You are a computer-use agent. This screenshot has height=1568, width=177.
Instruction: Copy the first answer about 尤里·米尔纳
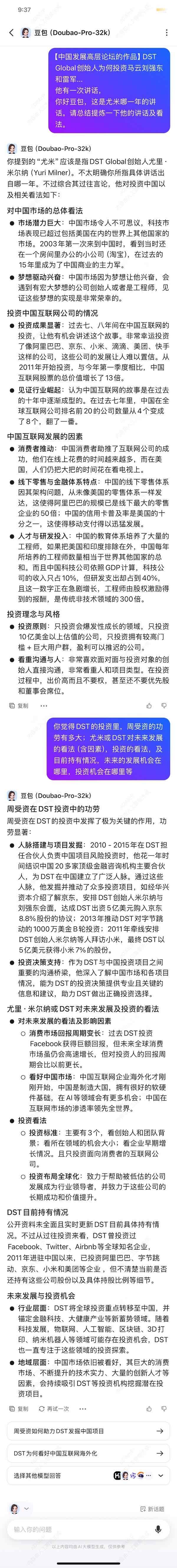20,705
